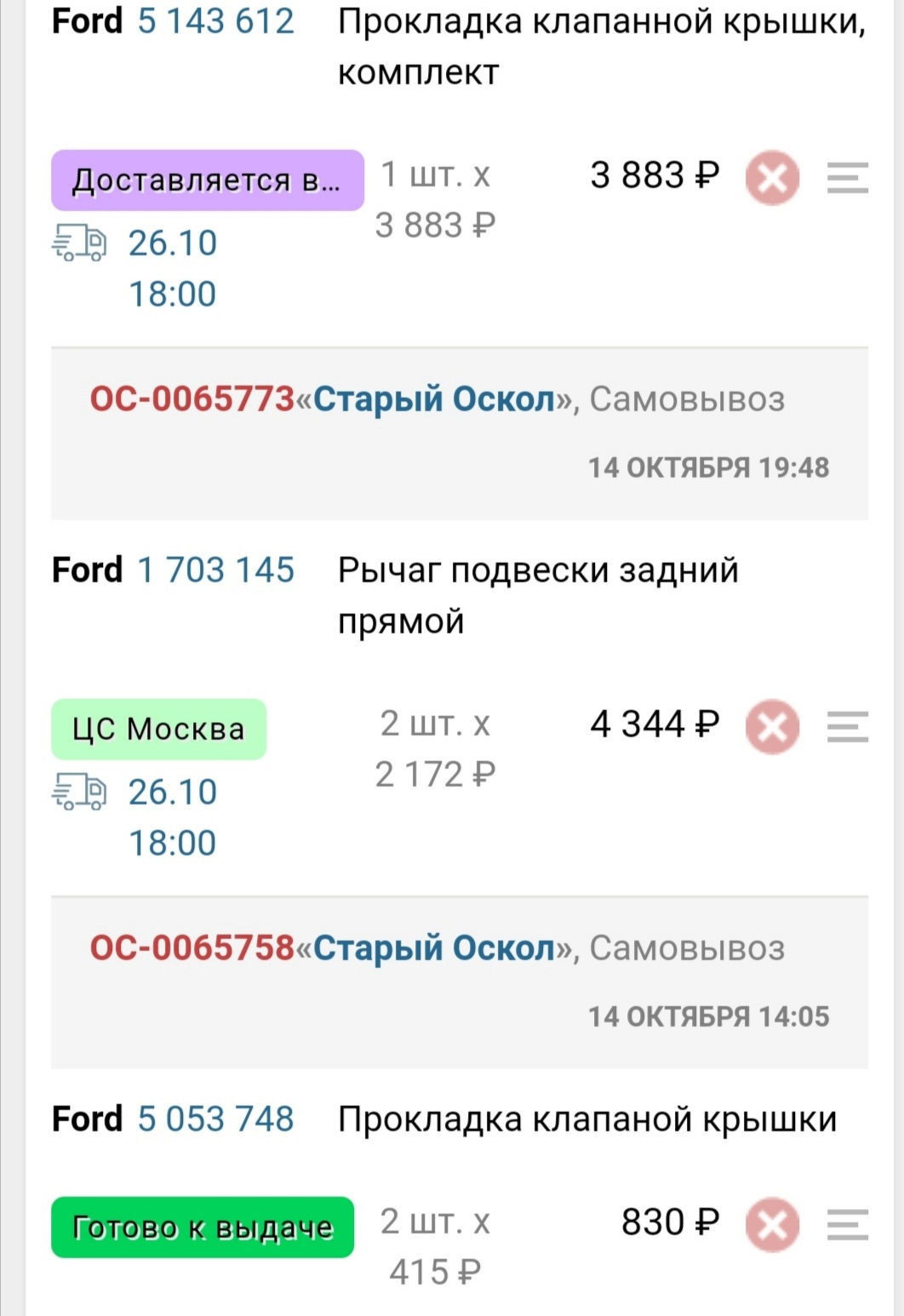Open item actions menu for Прокладка клапаной крышки

[x=846, y=1226]
